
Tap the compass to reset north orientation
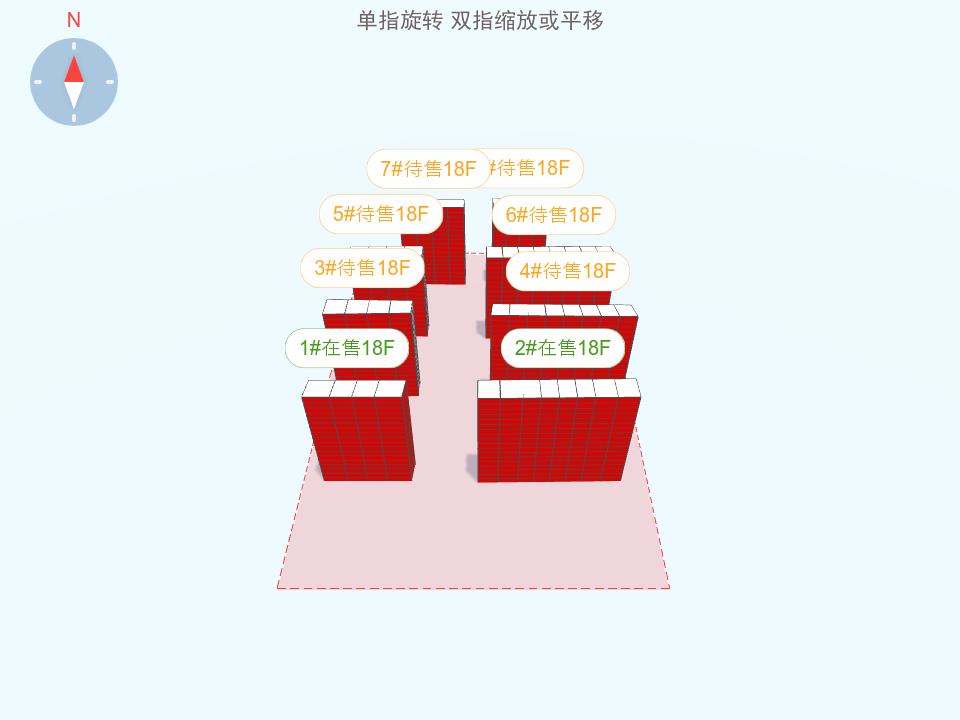74,82
